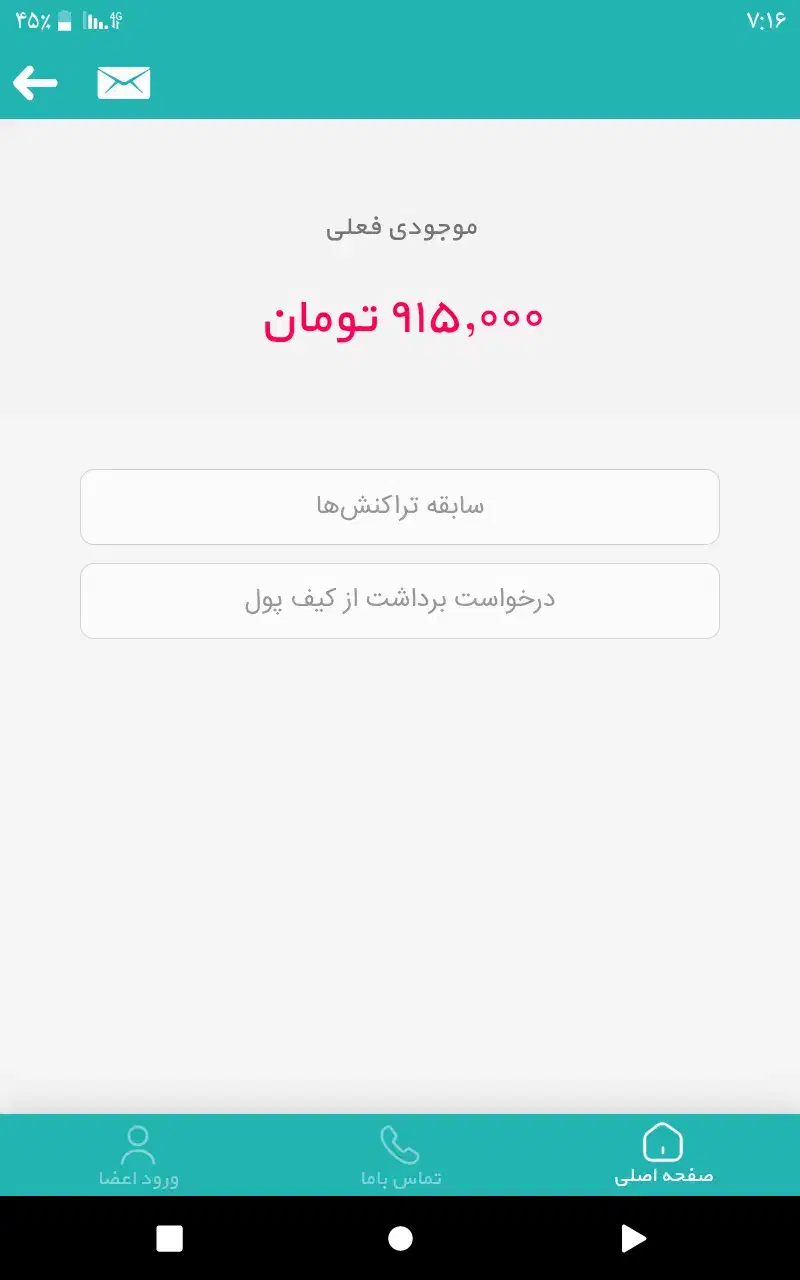
Task: Open ورود اعضا member login tab
Action: click(138, 1178)
